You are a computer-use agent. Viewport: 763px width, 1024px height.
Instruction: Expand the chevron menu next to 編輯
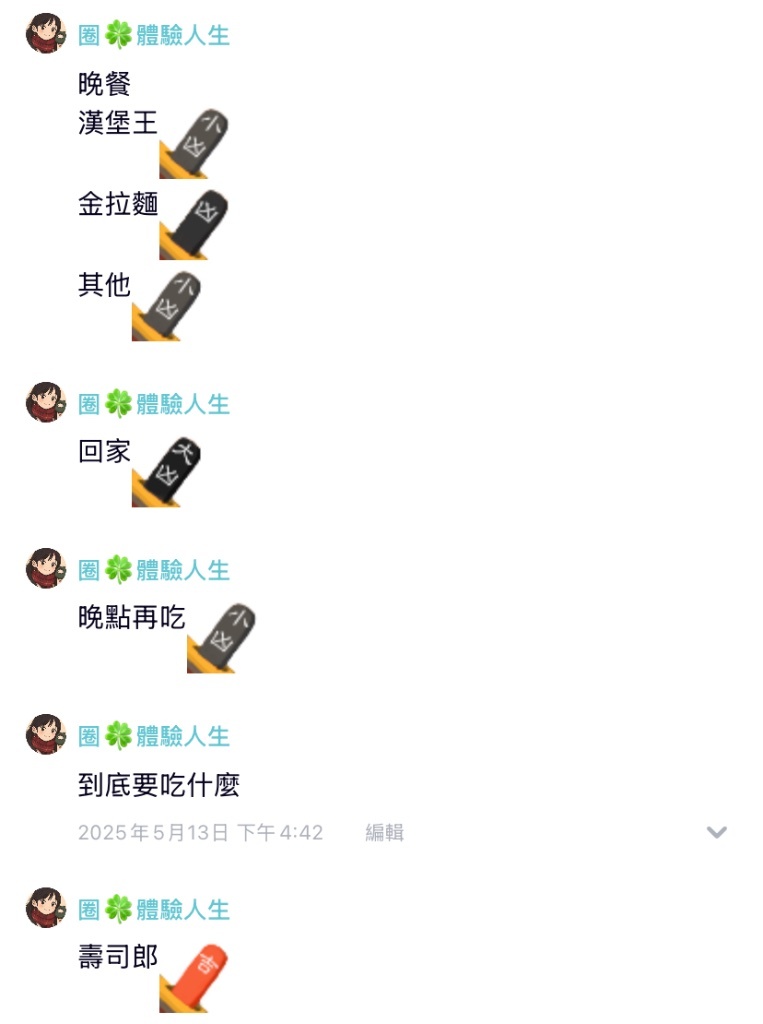(x=716, y=832)
